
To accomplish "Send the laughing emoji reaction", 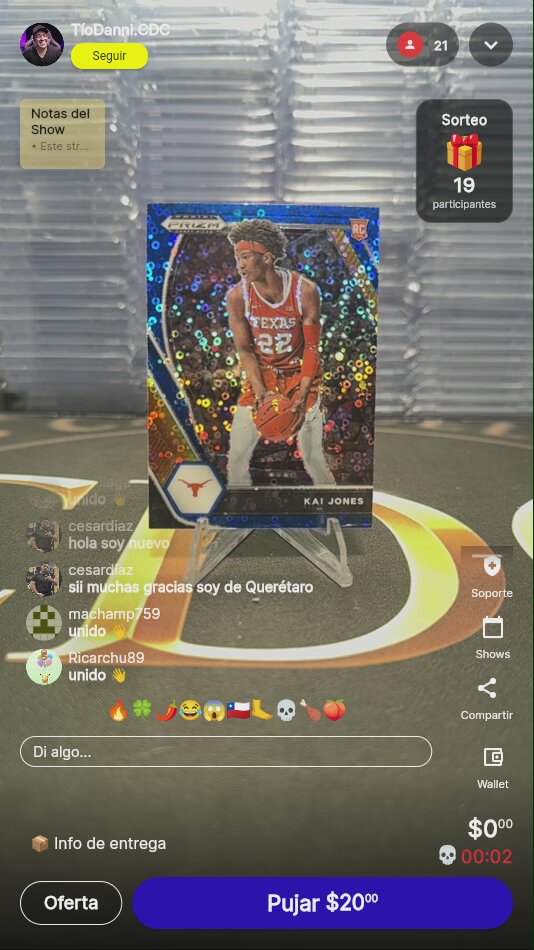I will 190,710.
